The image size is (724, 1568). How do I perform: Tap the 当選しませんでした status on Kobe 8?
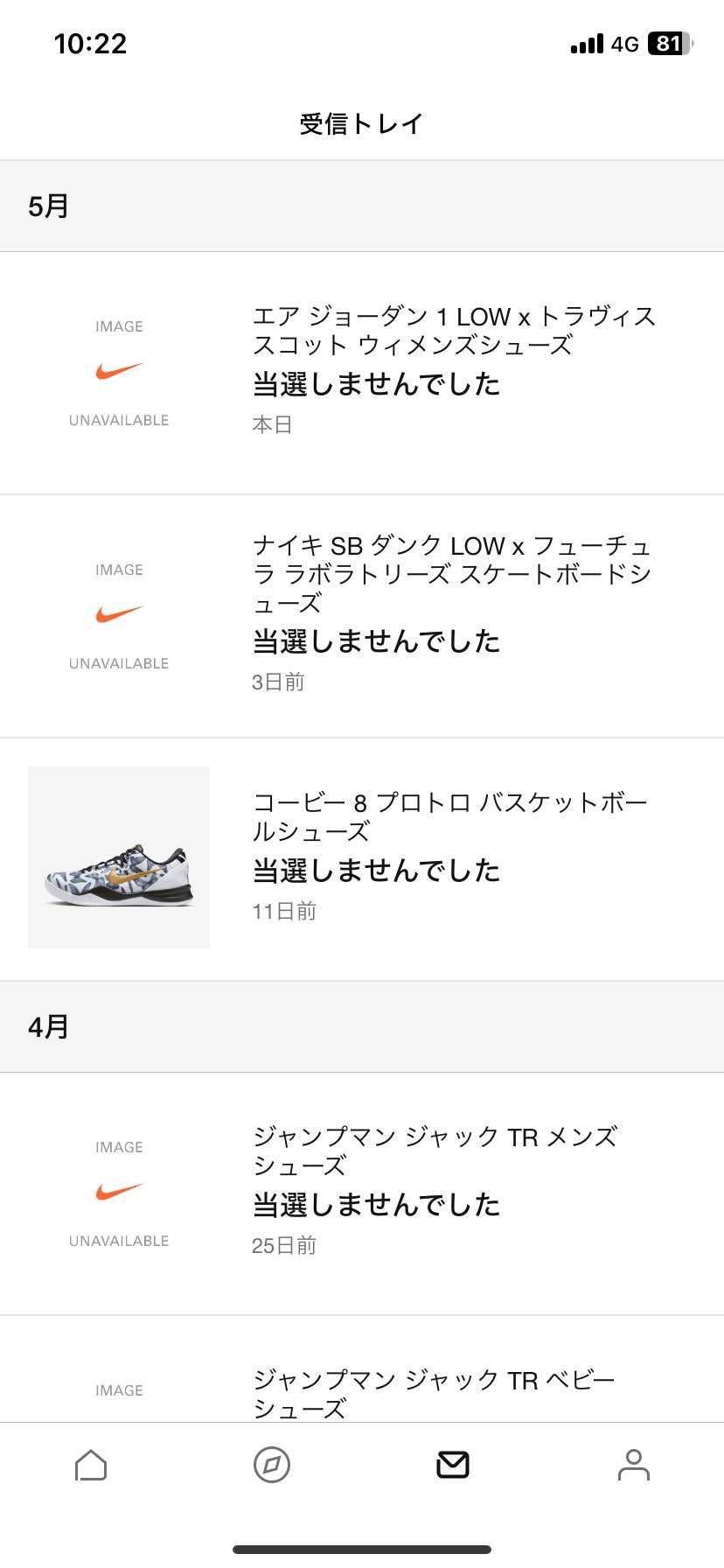377,870
